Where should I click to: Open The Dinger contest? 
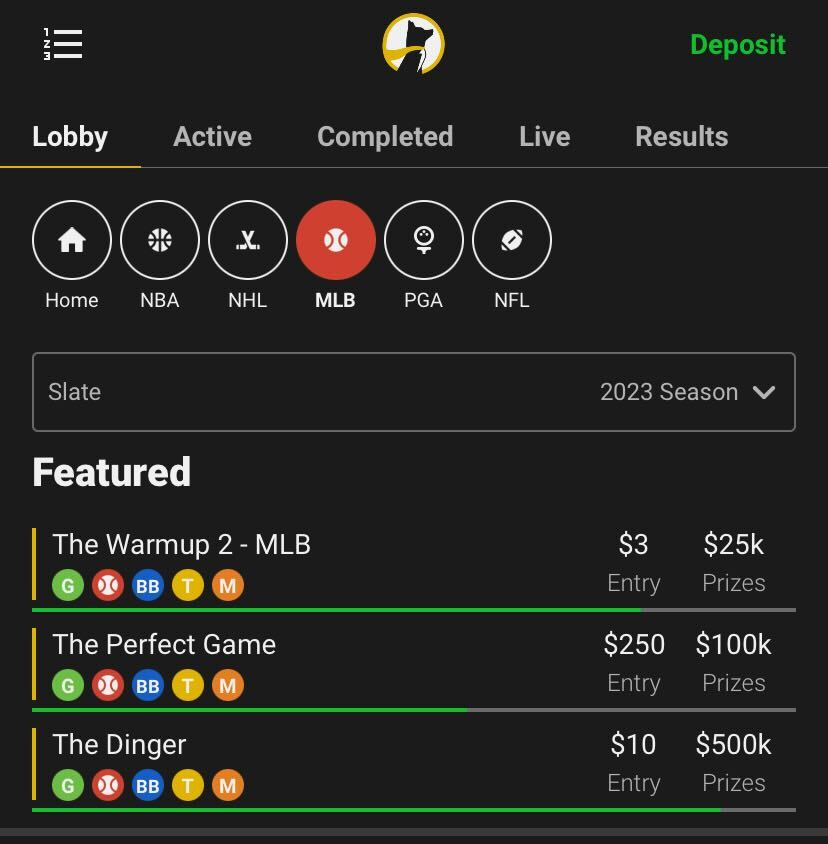point(120,745)
